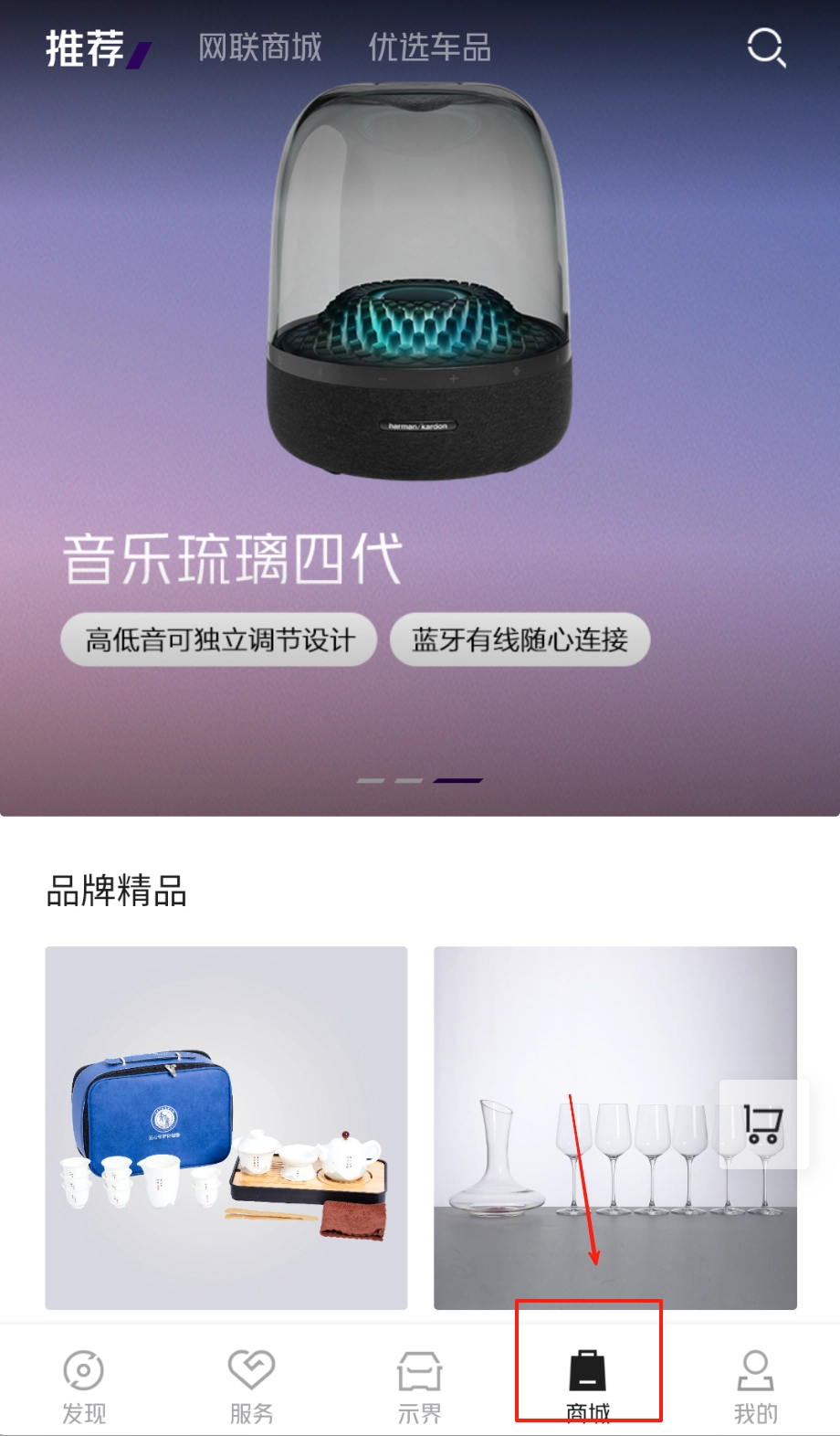Open the 音乐琉璃四代 speaker banner
This screenshot has width=840, height=1436.
tap(419, 365)
